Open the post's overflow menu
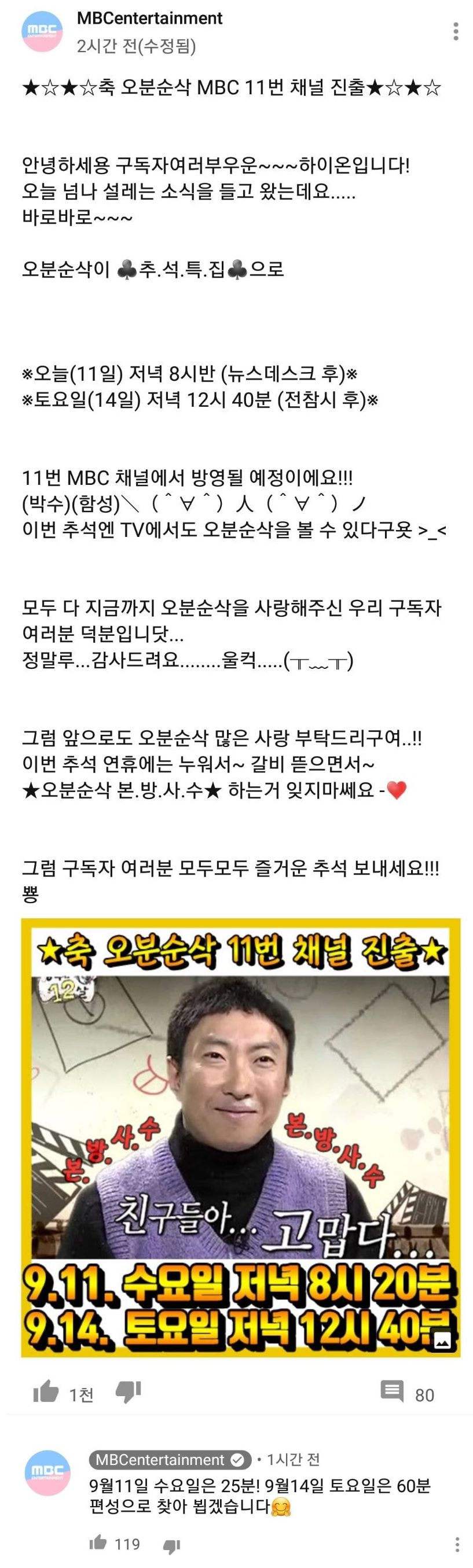Screen dimensions: 473x1568 click(x=456, y=32)
